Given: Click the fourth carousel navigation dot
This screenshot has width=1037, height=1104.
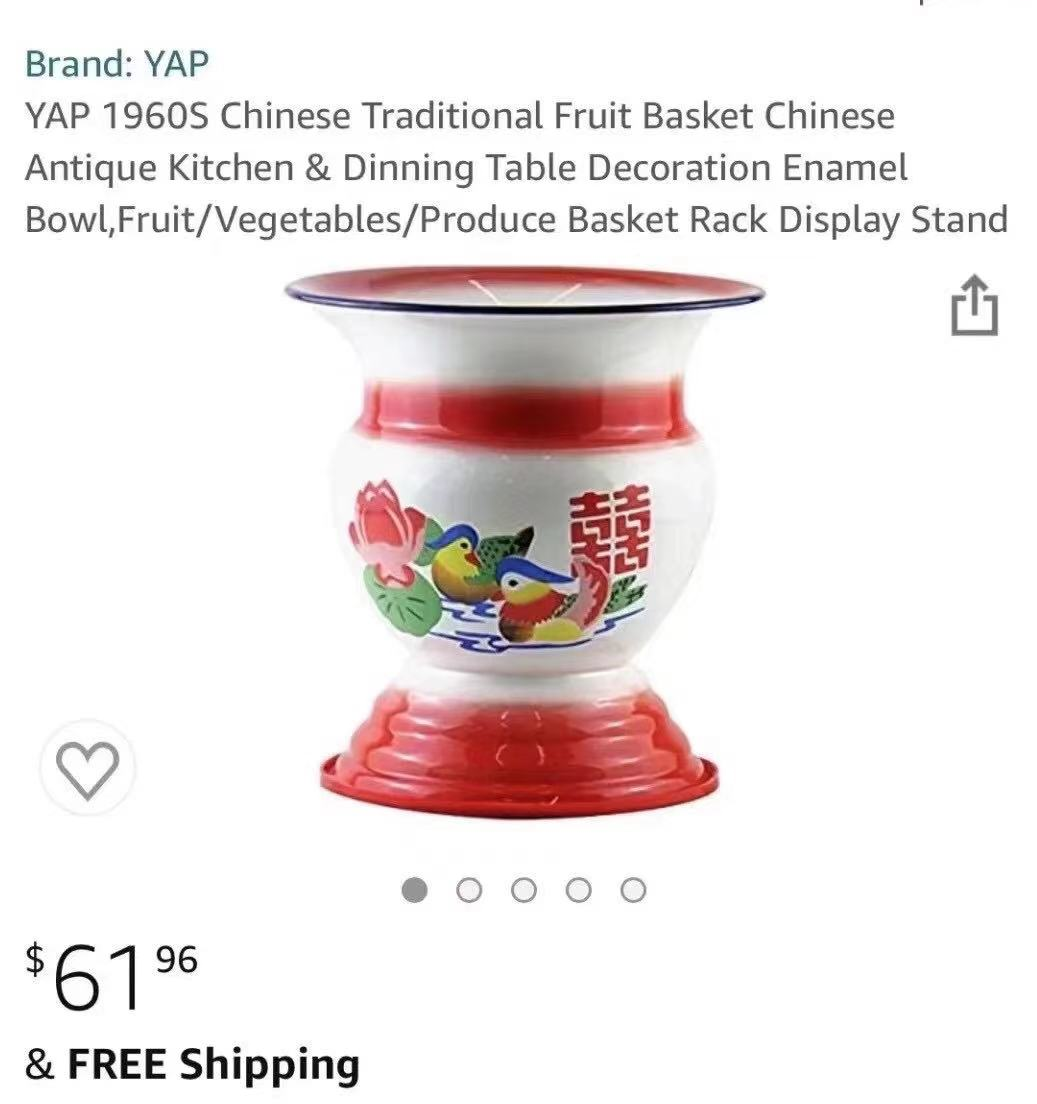Looking at the screenshot, I should [576, 886].
